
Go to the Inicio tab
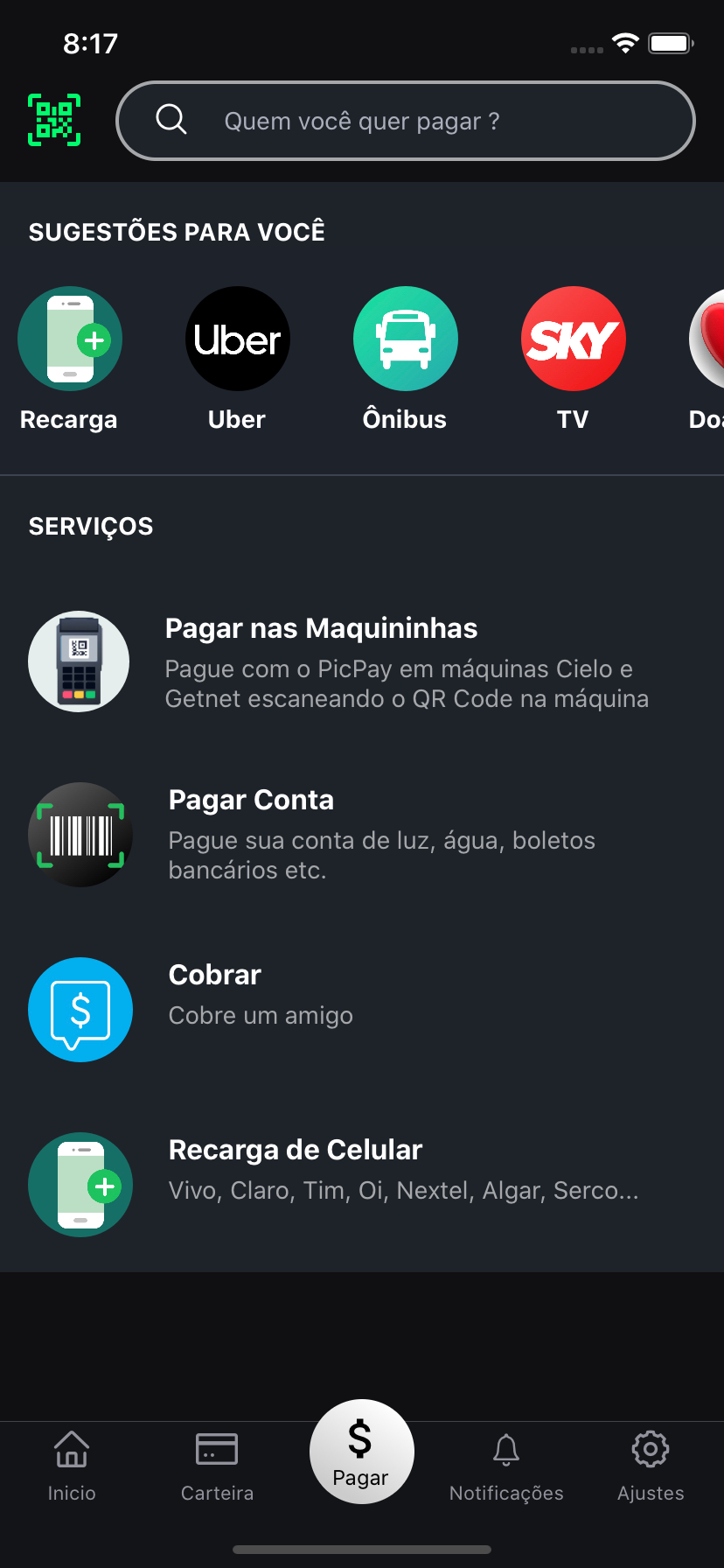(72, 1465)
